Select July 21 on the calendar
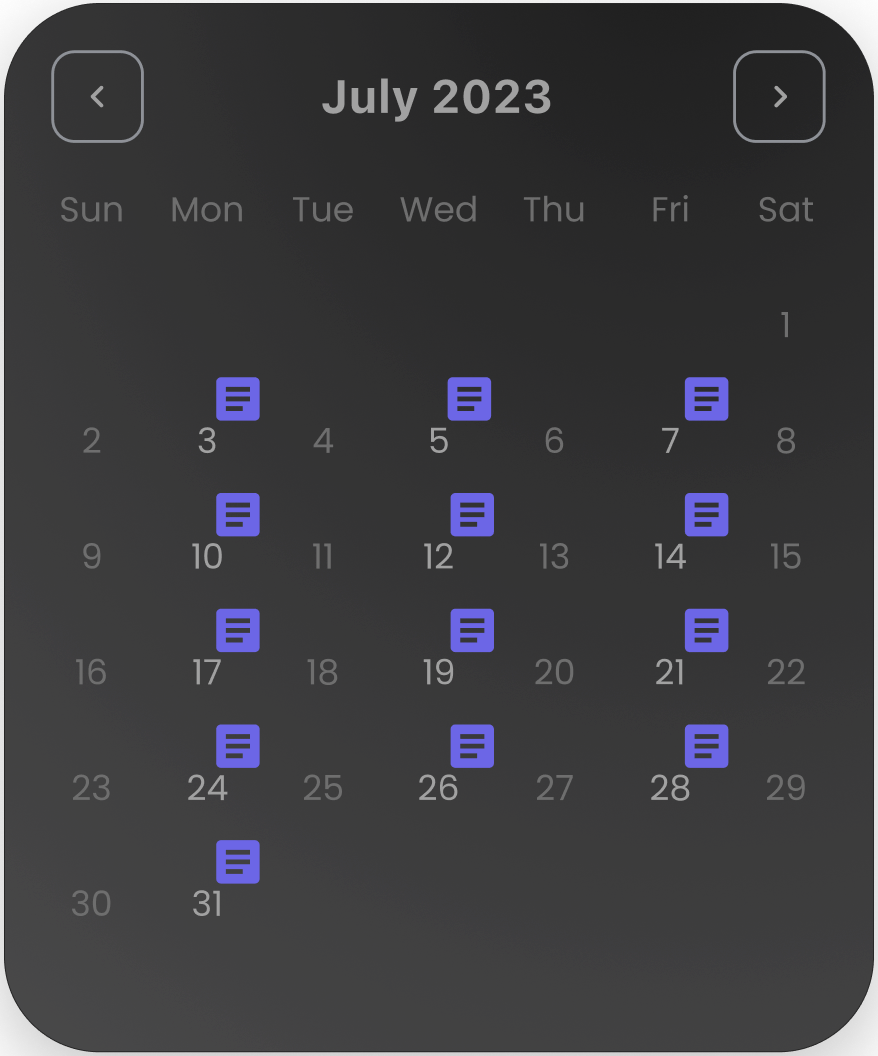This screenshot has height=1056, width=878. click(x=670, y=673)
